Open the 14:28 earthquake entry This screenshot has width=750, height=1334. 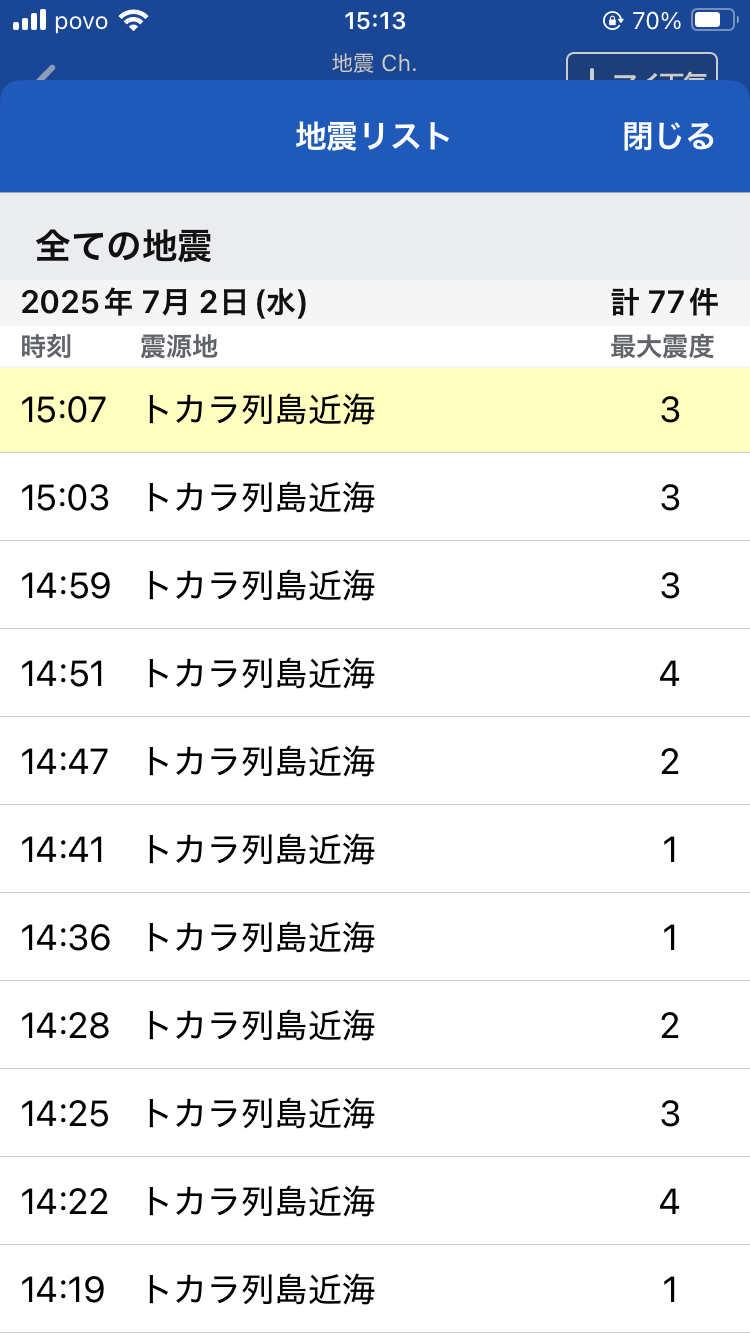[x=375, y=1025]
